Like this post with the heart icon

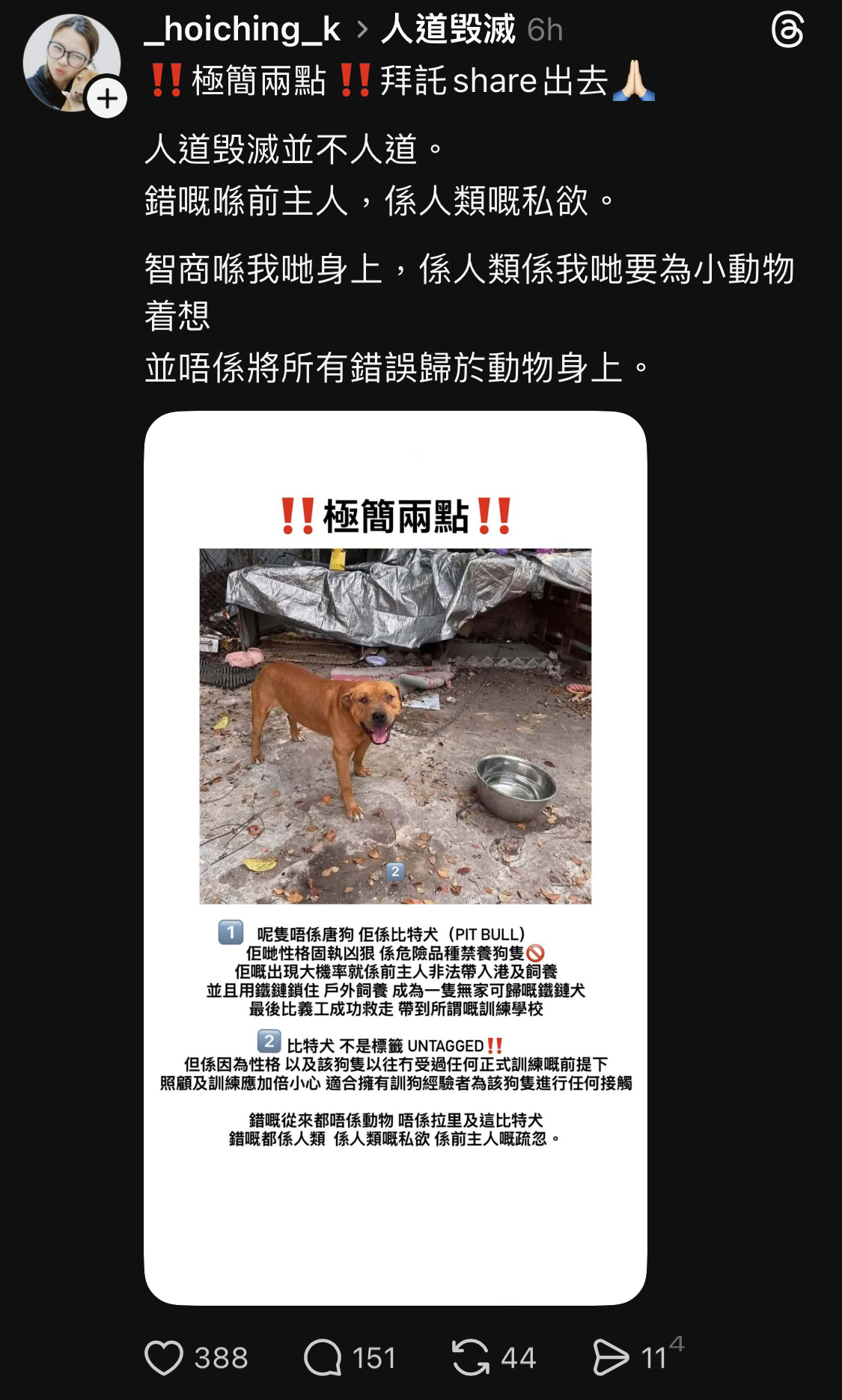coord(164,1357)
